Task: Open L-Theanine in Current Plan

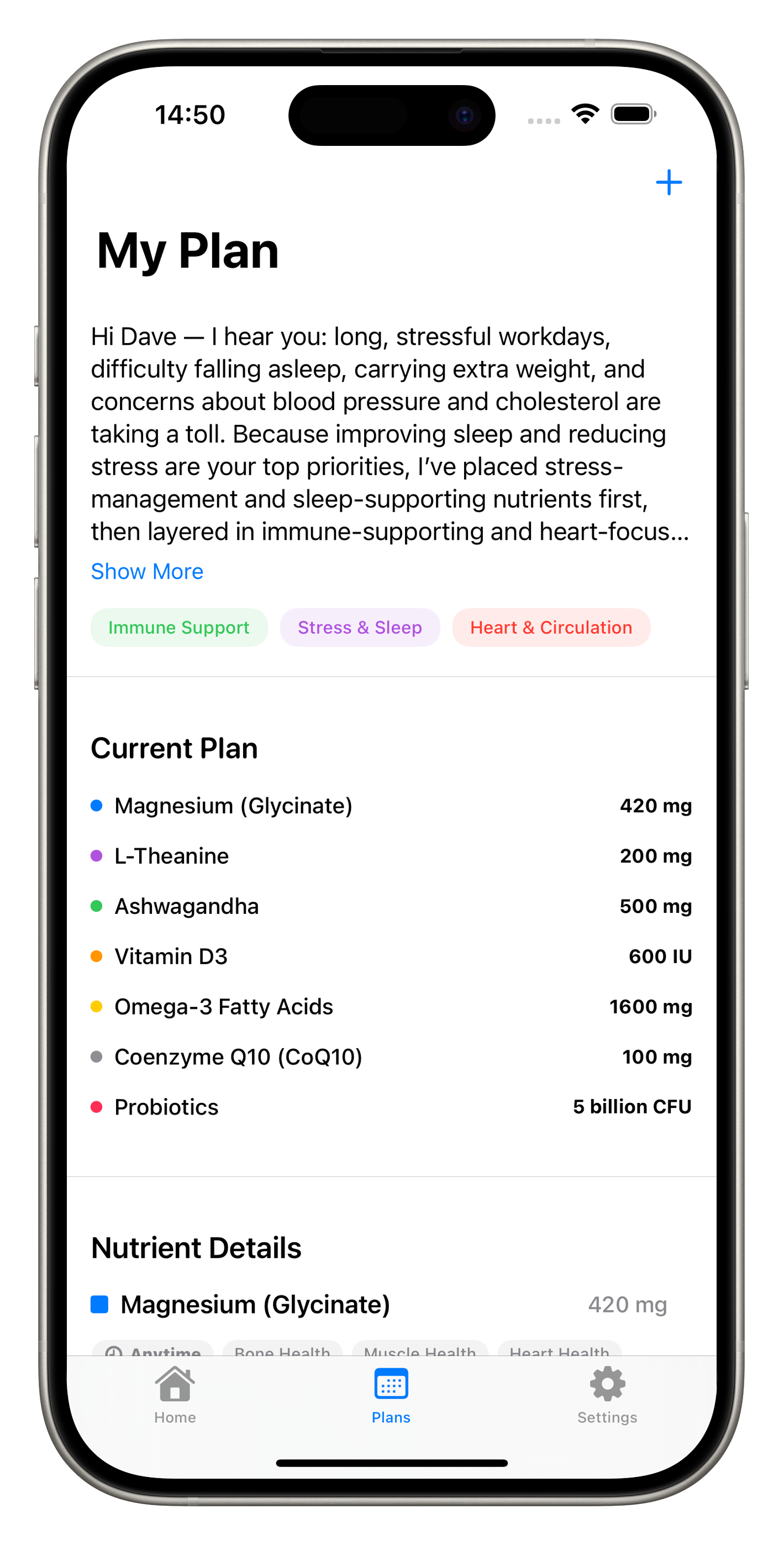Action: coord(172,856)
